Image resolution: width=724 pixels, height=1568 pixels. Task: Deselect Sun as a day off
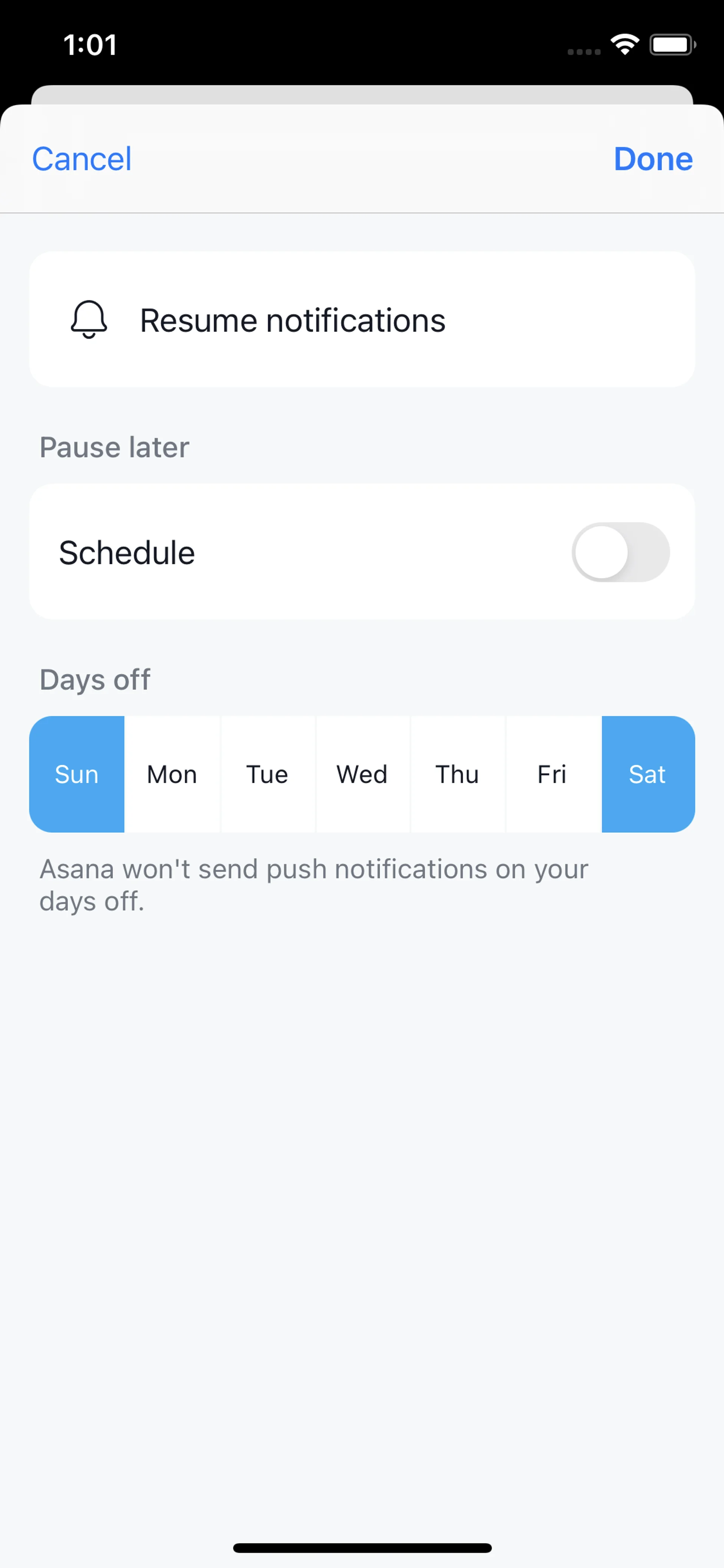coord(77,774)
